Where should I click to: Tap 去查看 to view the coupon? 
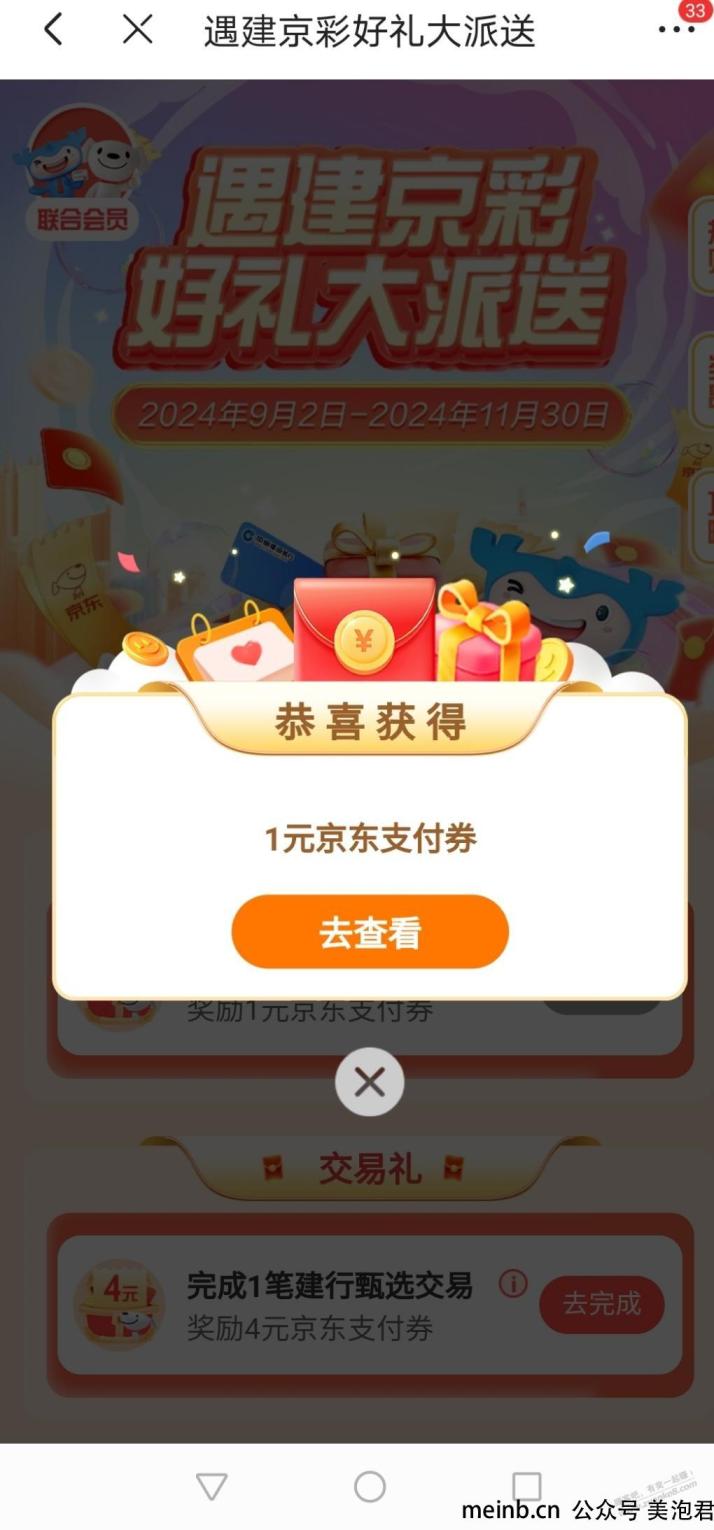pos(370,932)
